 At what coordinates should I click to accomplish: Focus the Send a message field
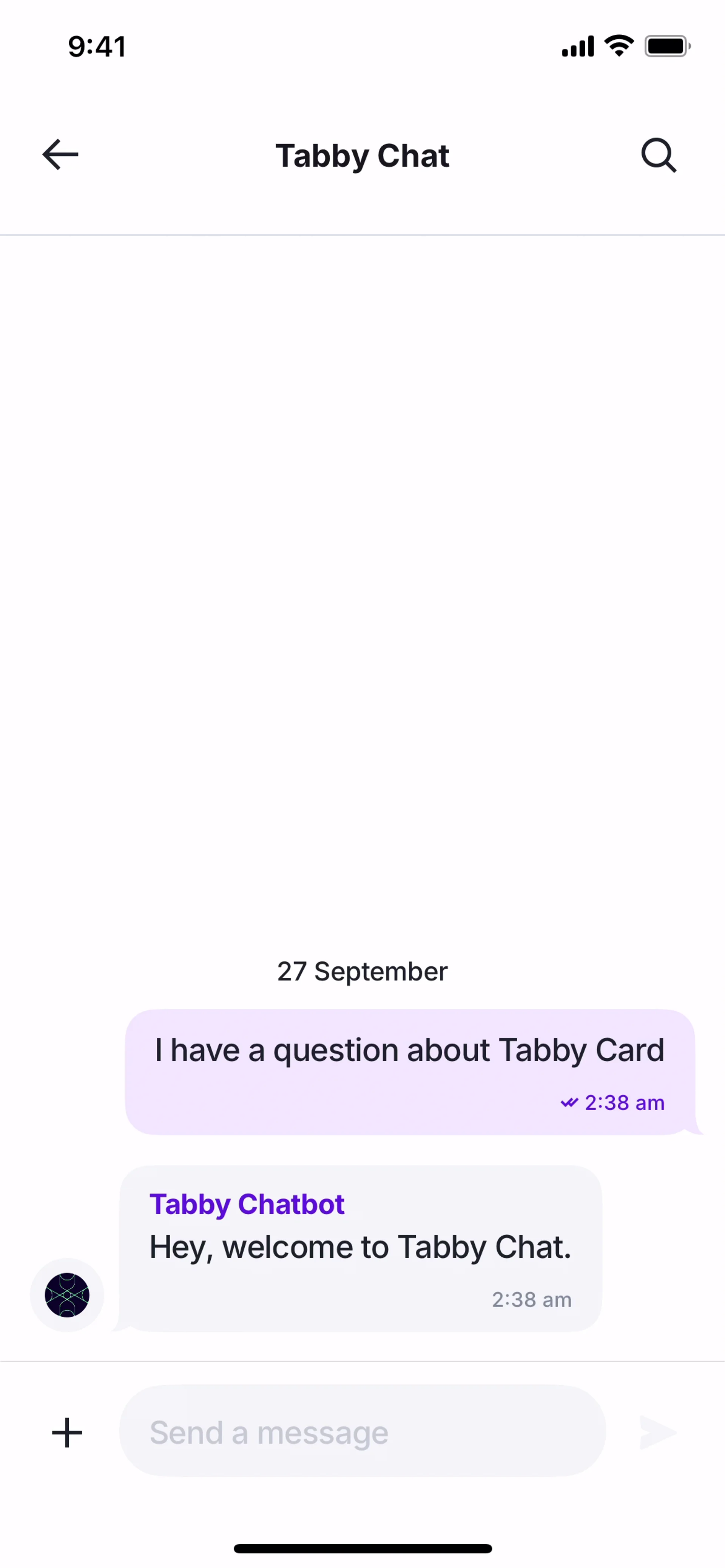pyautogui.click(x=362, y=1432)
